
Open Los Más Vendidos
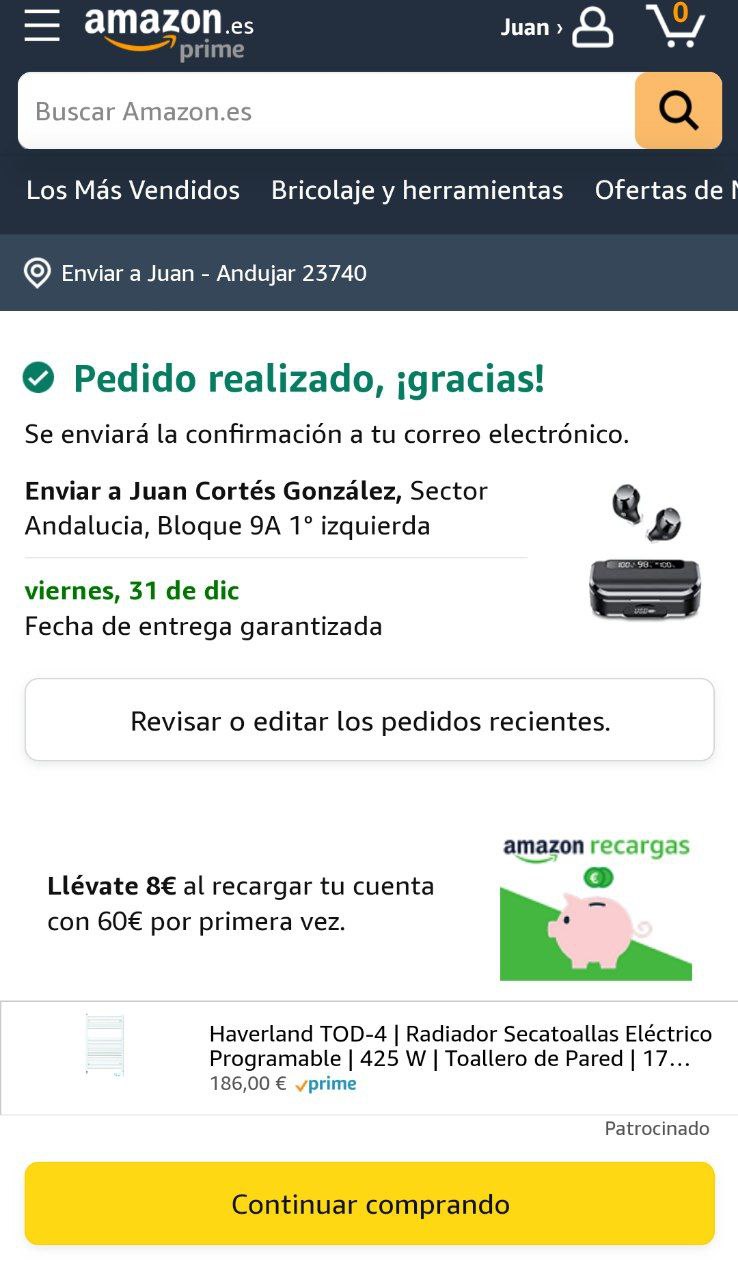coord(133,190)
